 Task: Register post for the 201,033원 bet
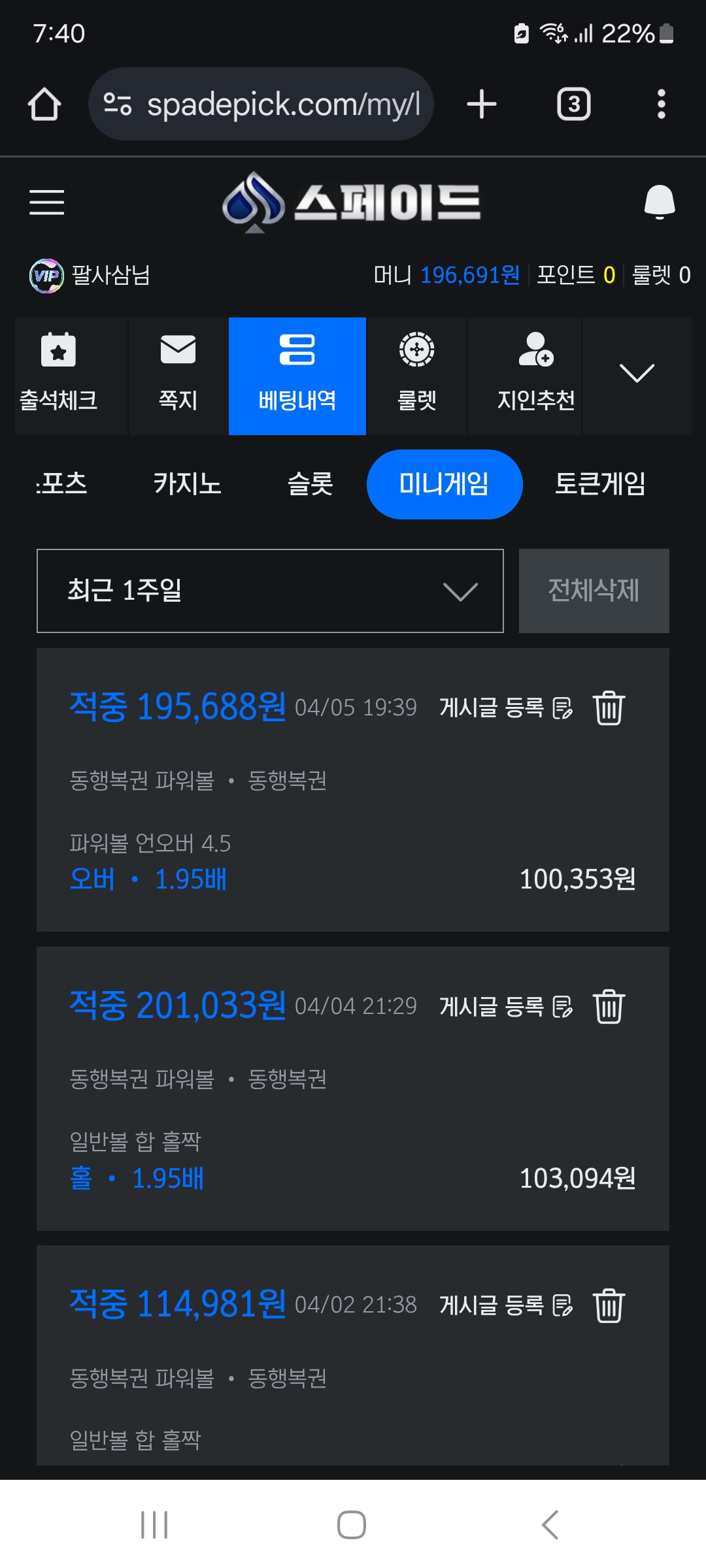[506, 1006]
